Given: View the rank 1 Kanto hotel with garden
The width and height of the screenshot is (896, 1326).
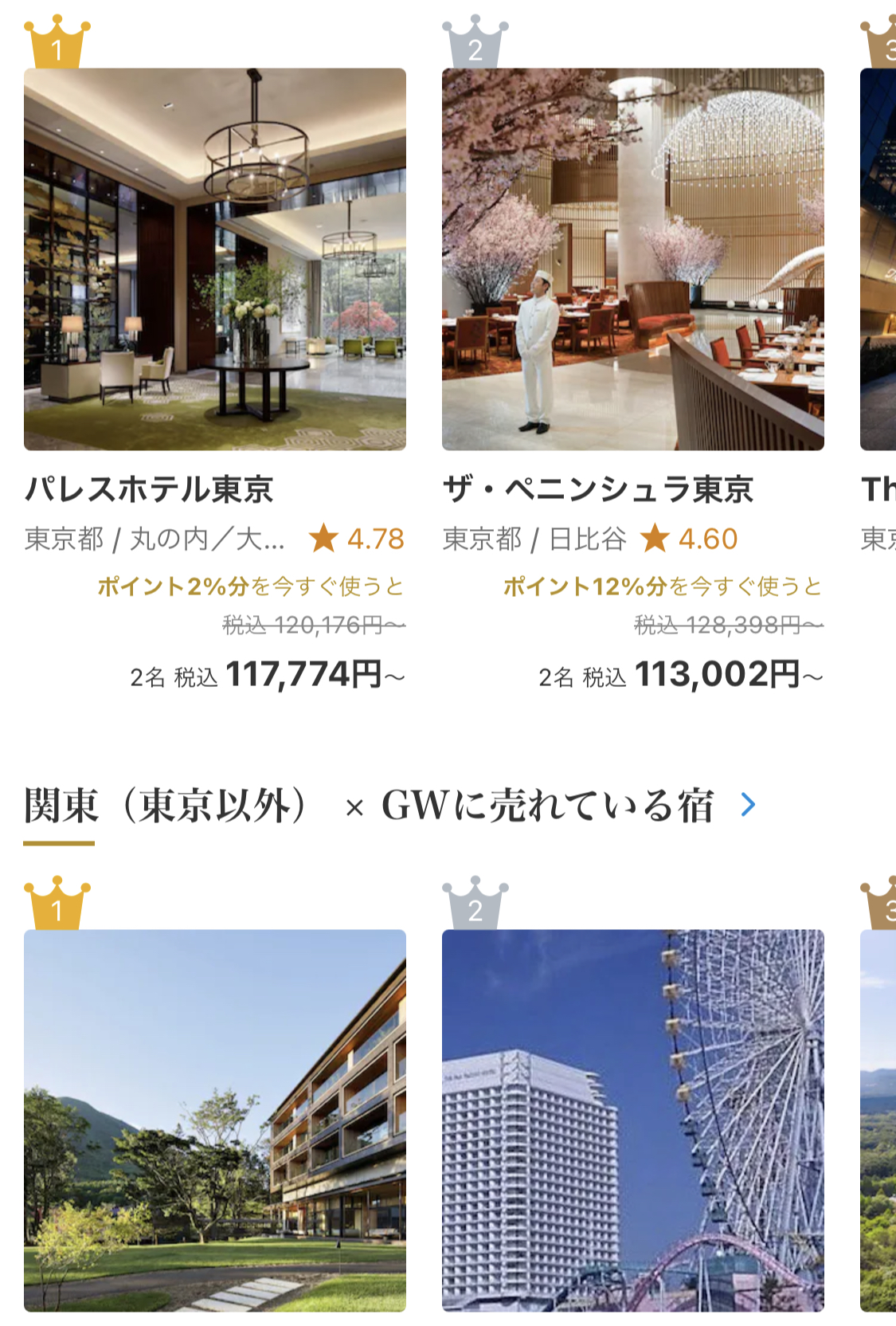Looking at the screenshot, I should (215, 1120).
